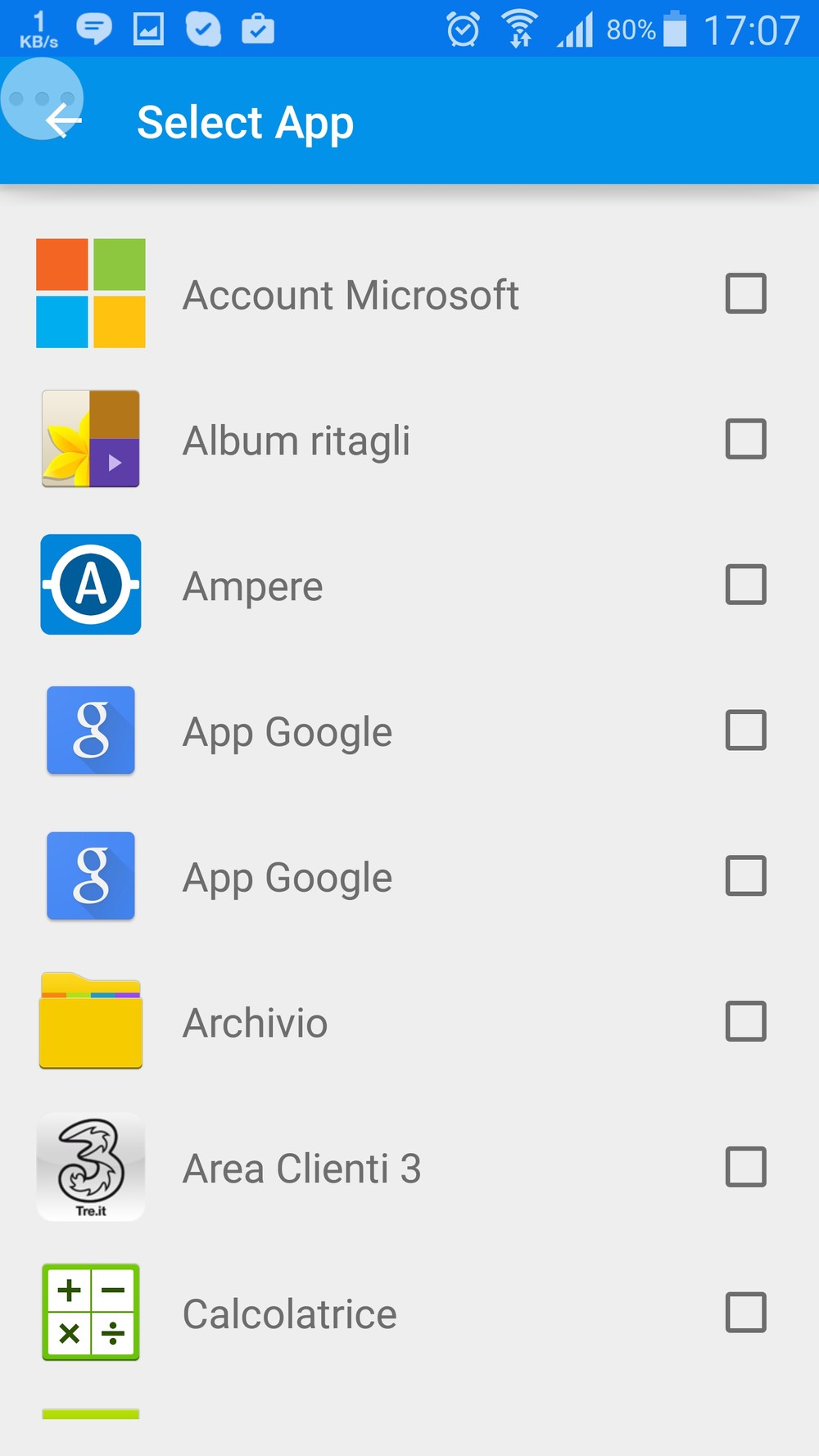Tick the Ampere checkbox
Image resolution: width=819 pixels, height=1456 pixels.
745,585
